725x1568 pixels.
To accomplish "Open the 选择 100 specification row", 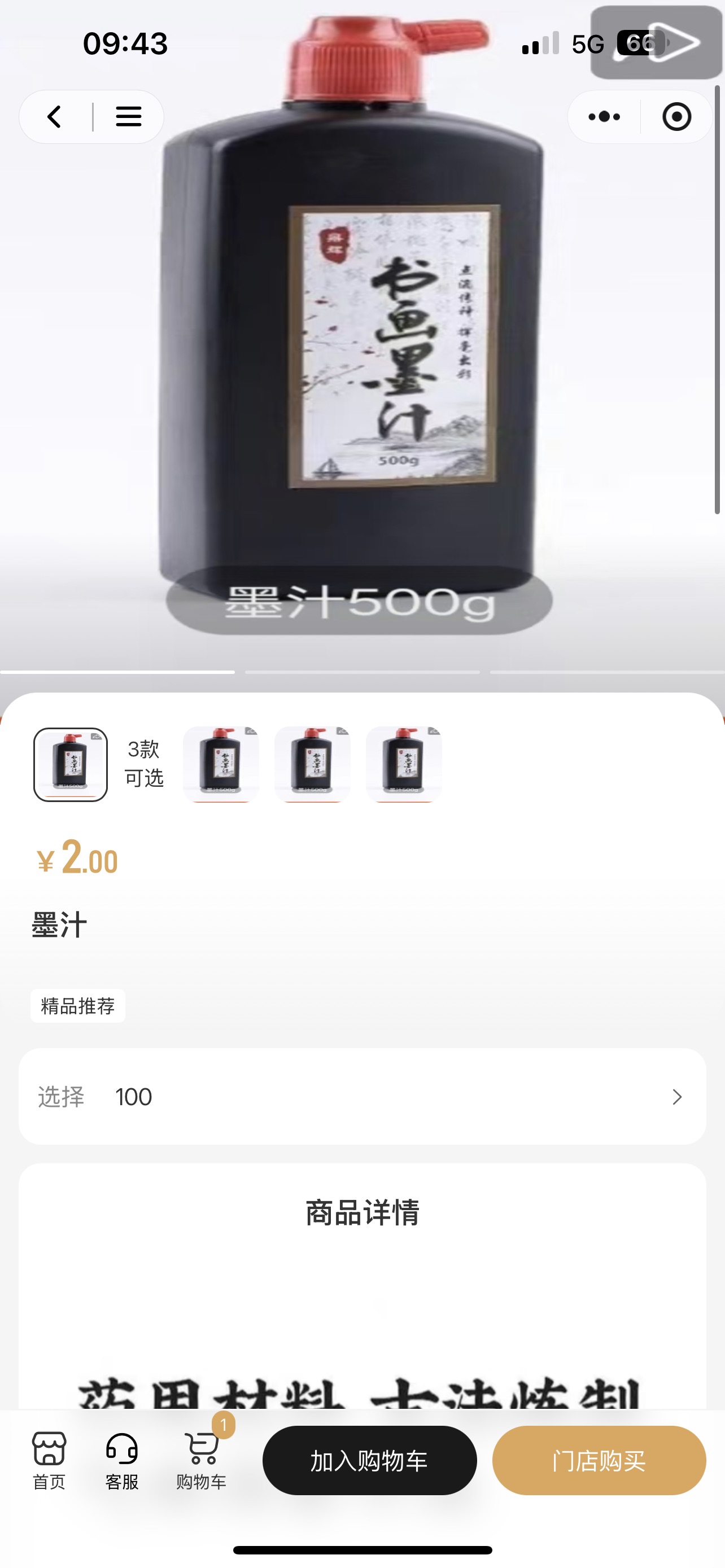I will coord(362,1096).
